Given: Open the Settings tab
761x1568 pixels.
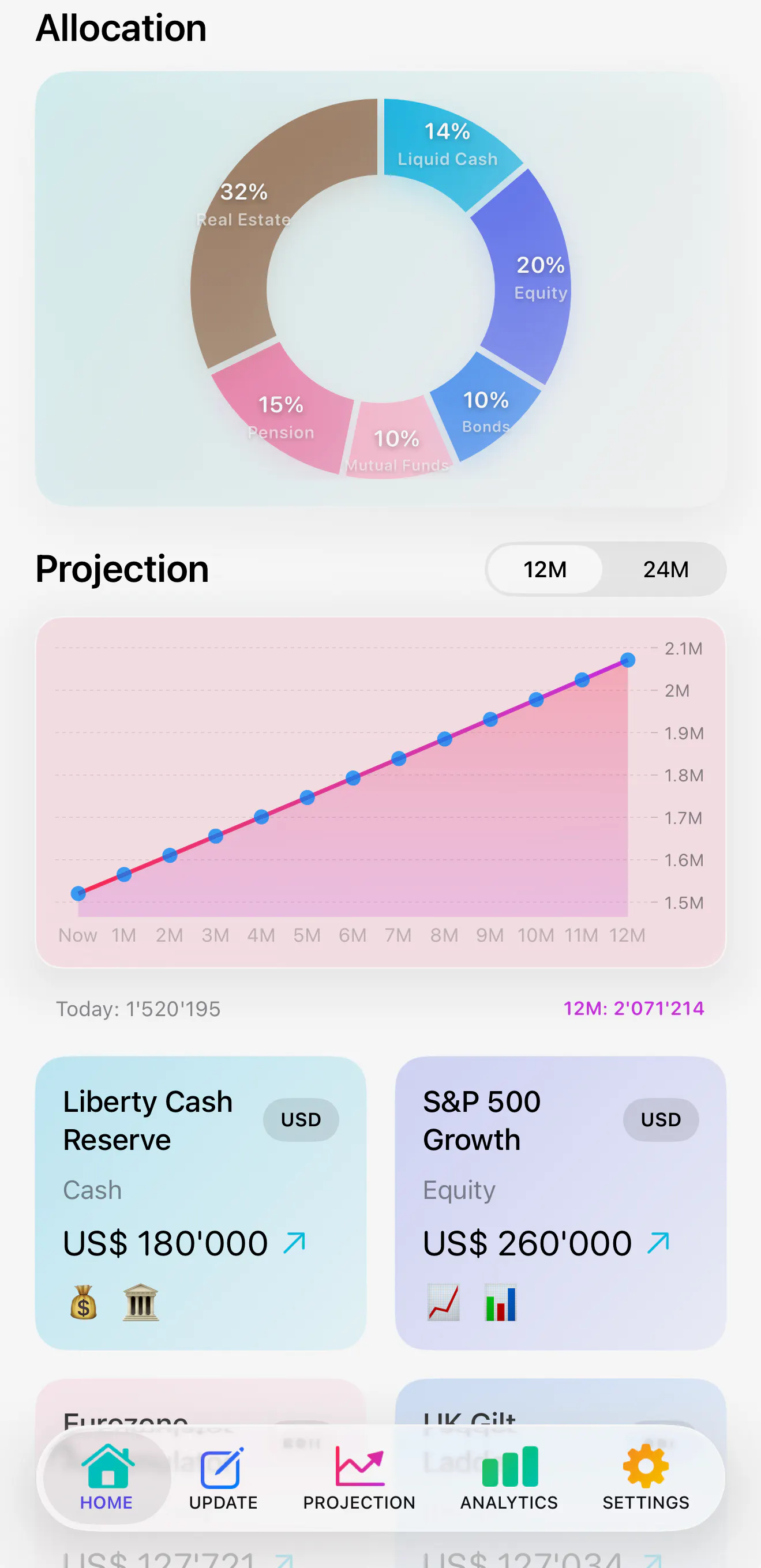Looking at the screenshot, I should click(646, 1477).
